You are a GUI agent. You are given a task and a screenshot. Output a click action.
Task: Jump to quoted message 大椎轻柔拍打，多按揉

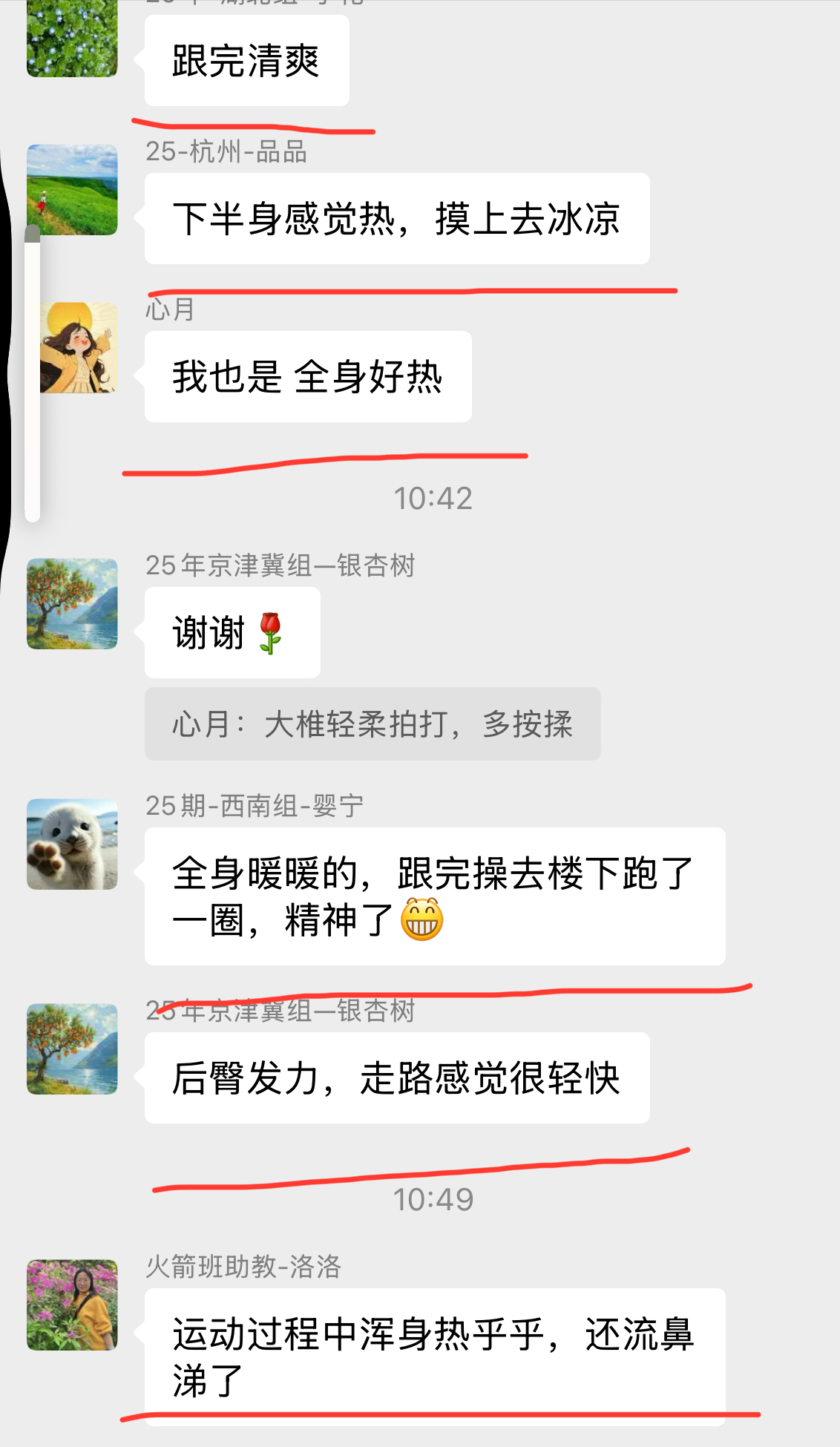(372, 724)
